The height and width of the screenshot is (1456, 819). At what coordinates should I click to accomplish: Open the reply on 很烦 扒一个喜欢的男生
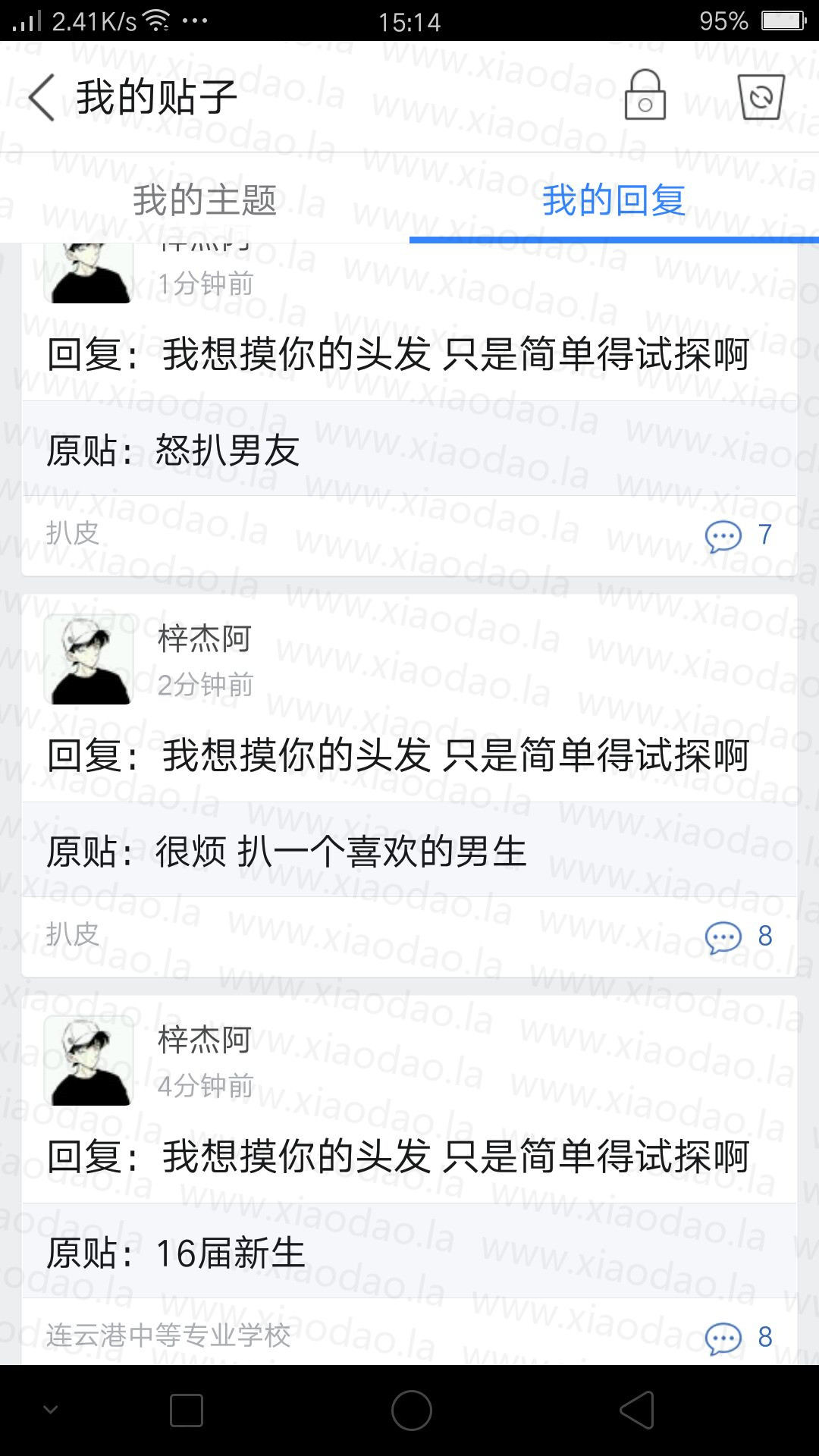(409, 850)
